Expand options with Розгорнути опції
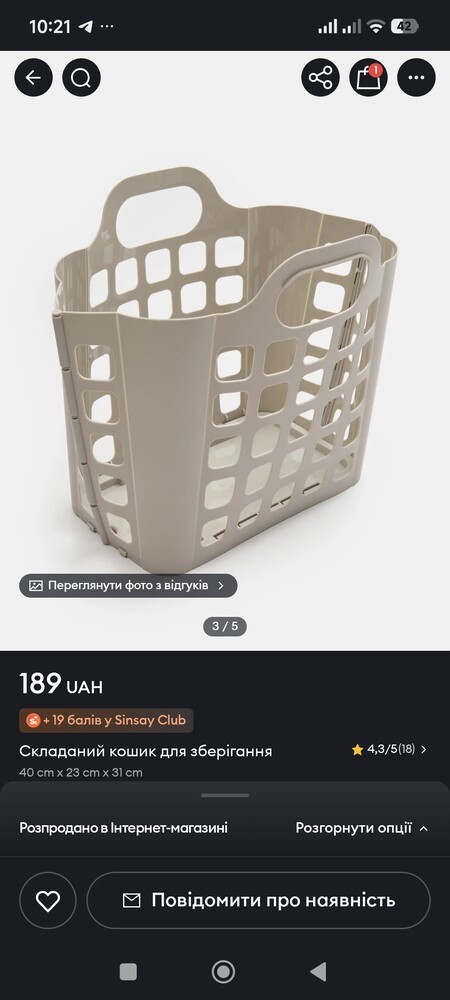Screen dimensions: 450x1000 pyautogui.click(x=362, y=828)
